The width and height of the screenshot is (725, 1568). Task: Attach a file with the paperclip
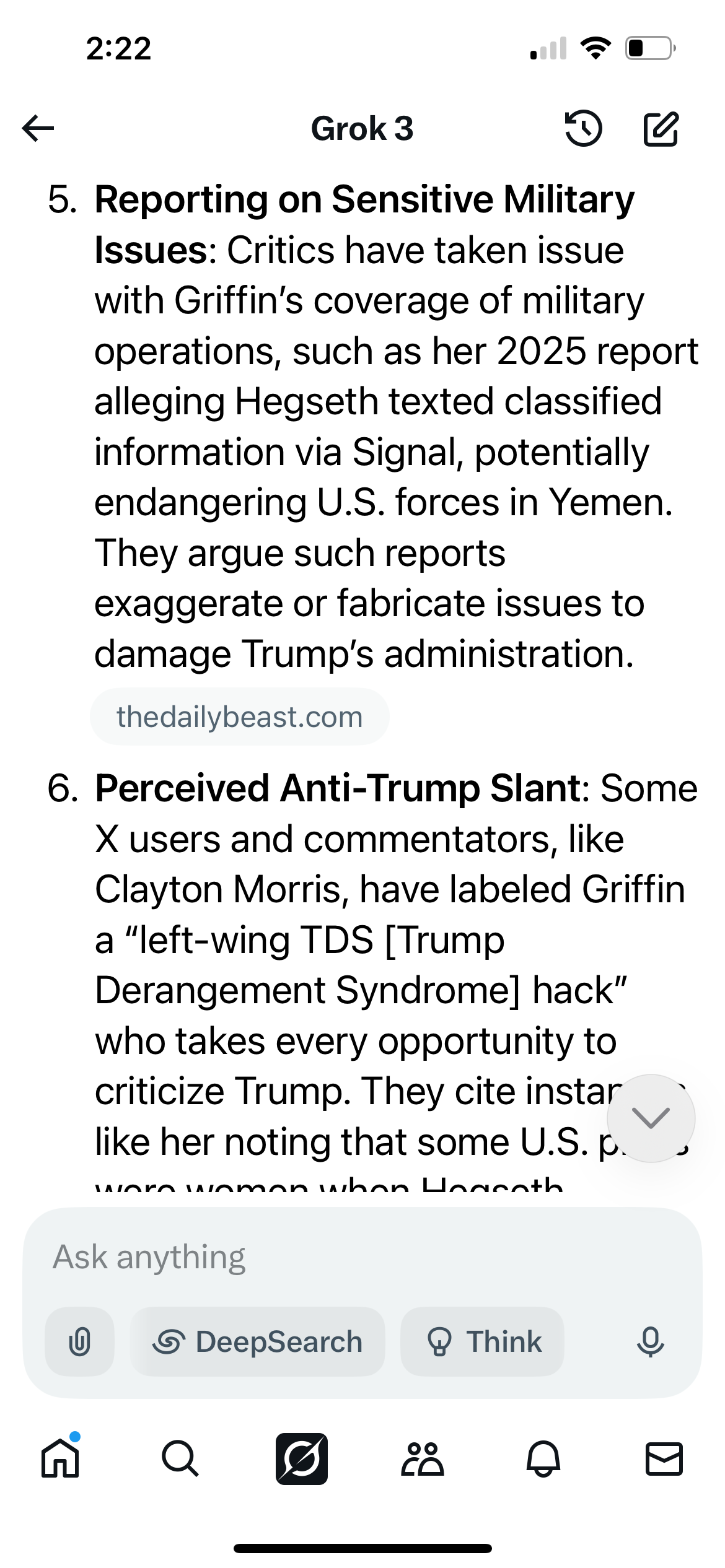click(x=79, y=1341)
